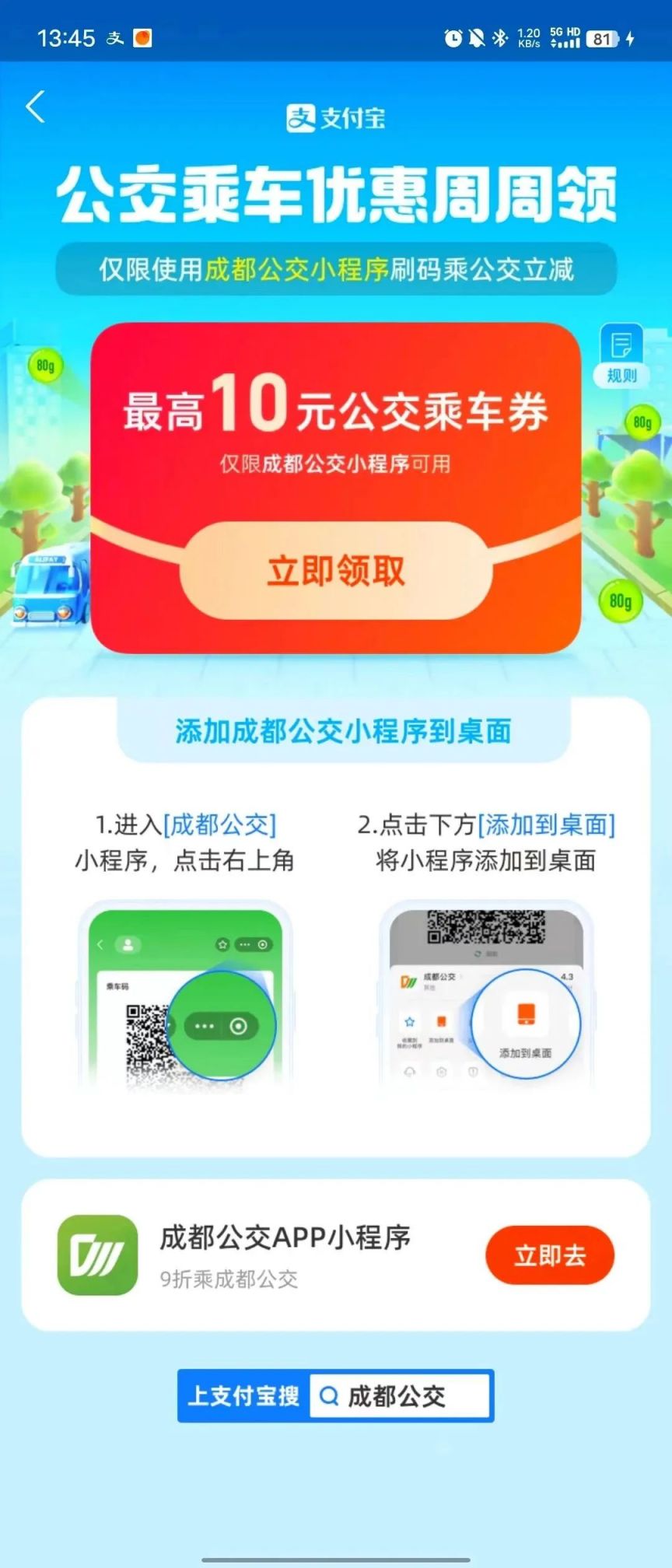Open the 成都公交 search box
The width and height of the screenshot is (672, 1568).
(400, 1396)
